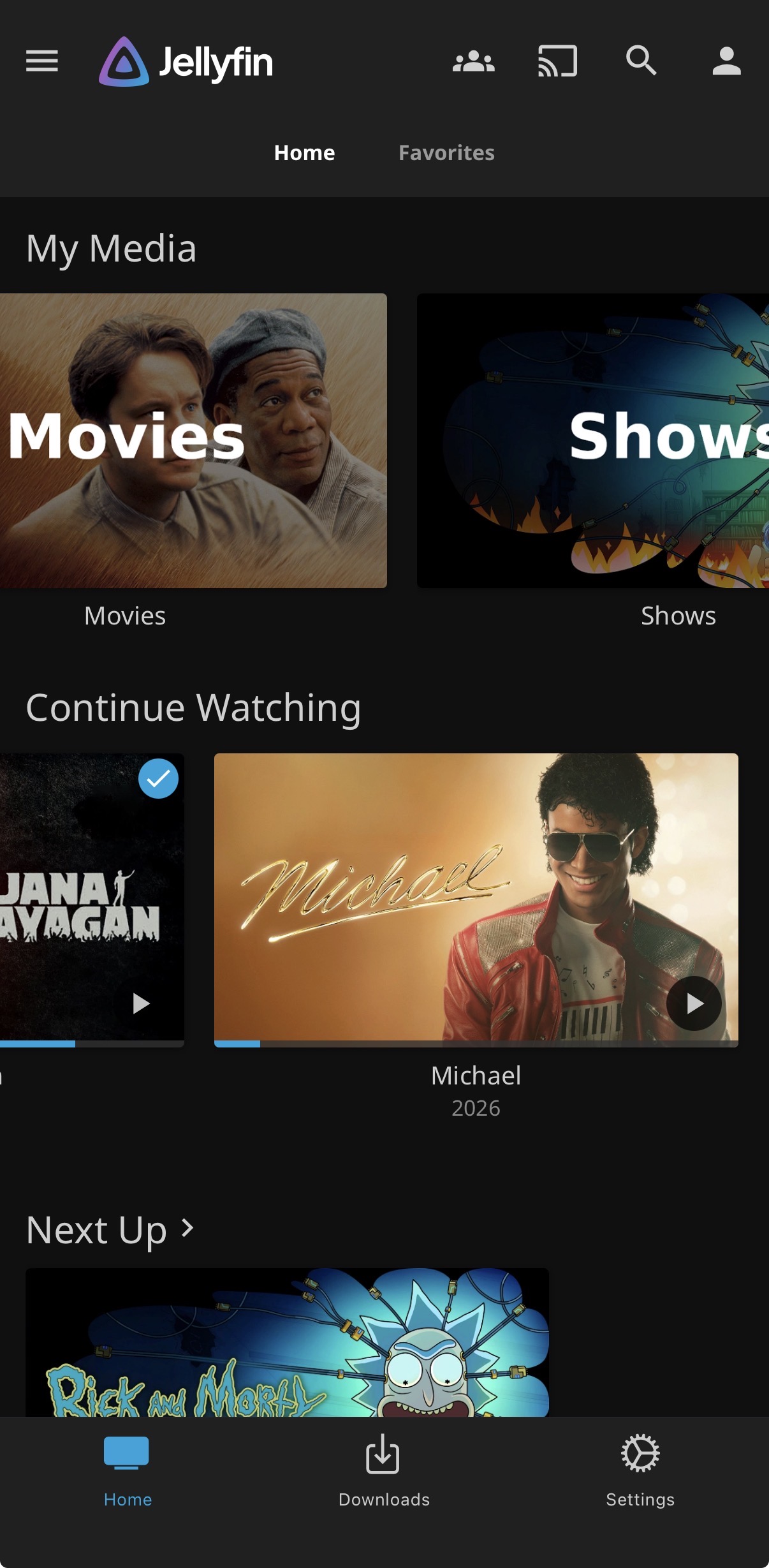The width and height of the screenshot is (769, 1568).
Task: Open the Movies library card
Action: tap(193, 440)
